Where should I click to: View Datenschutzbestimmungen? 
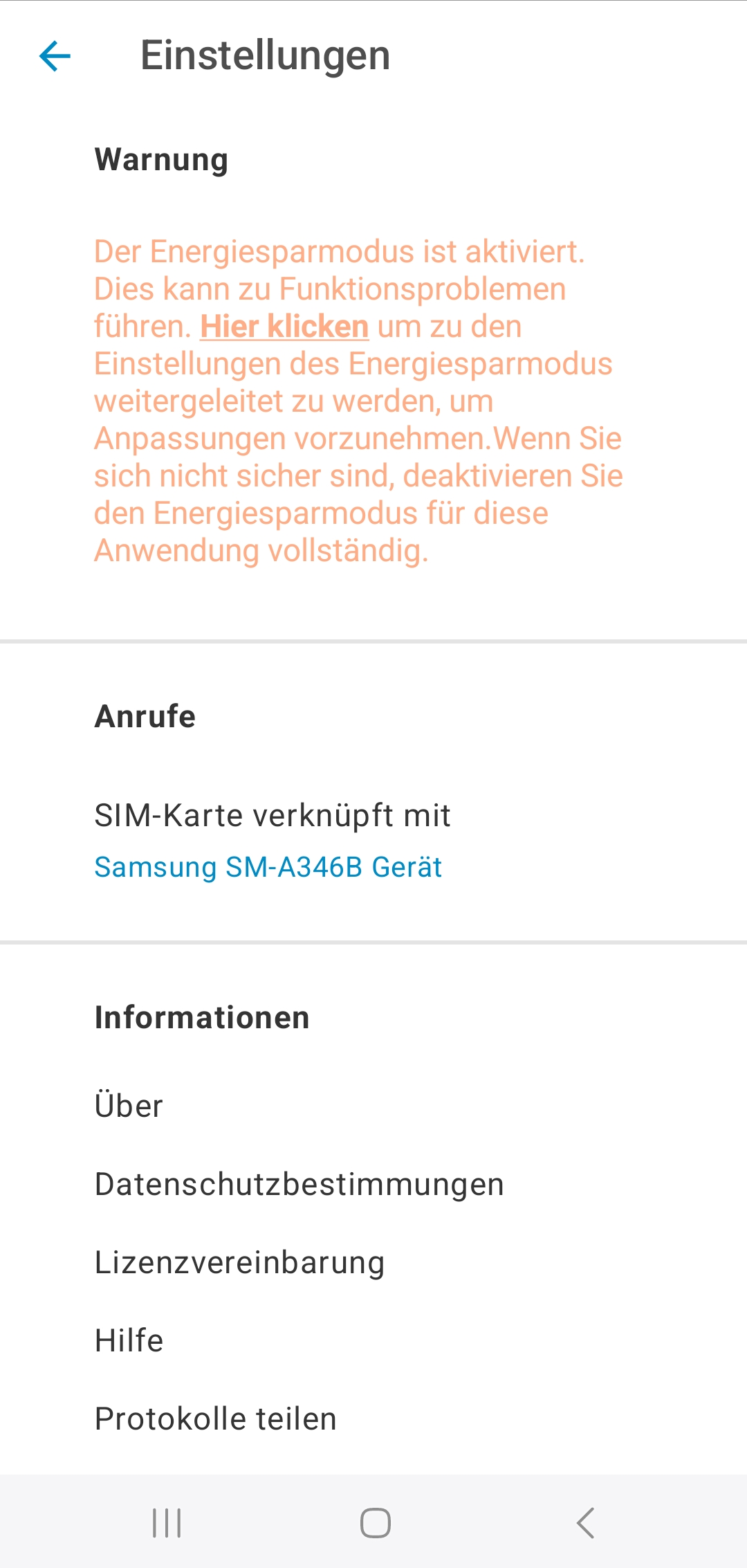[x=299, y=1184]
